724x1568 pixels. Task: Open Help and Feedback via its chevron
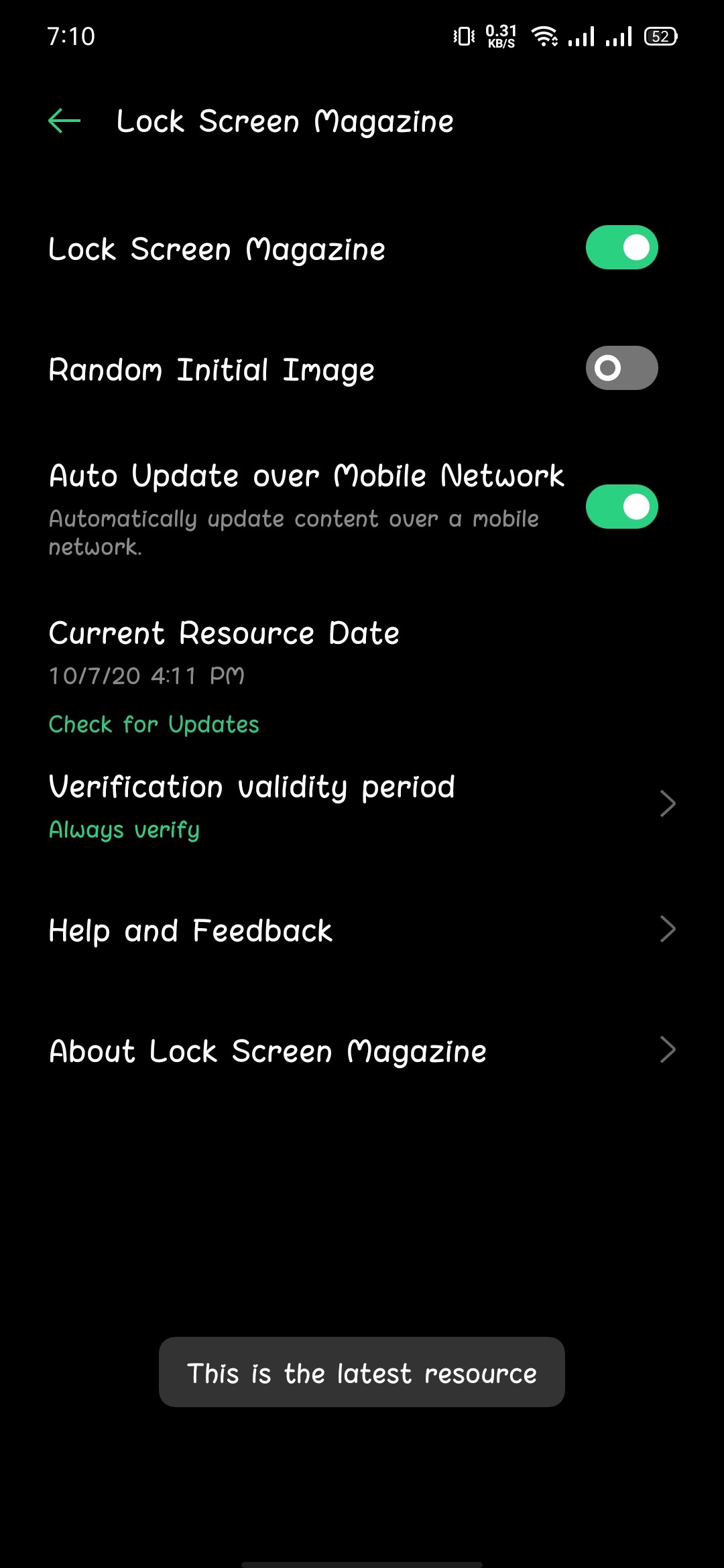668,929
